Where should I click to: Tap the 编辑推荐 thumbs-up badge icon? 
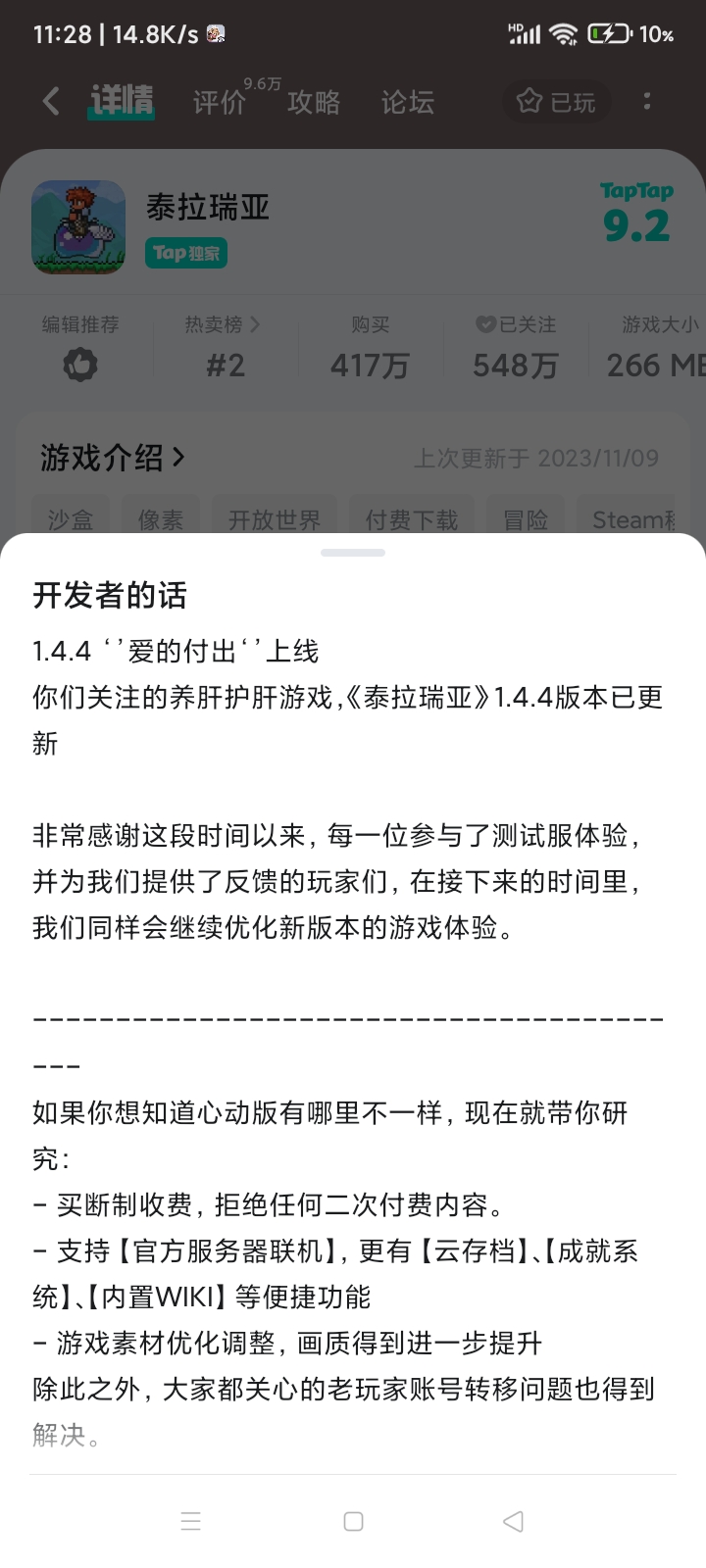coord(79,364)
